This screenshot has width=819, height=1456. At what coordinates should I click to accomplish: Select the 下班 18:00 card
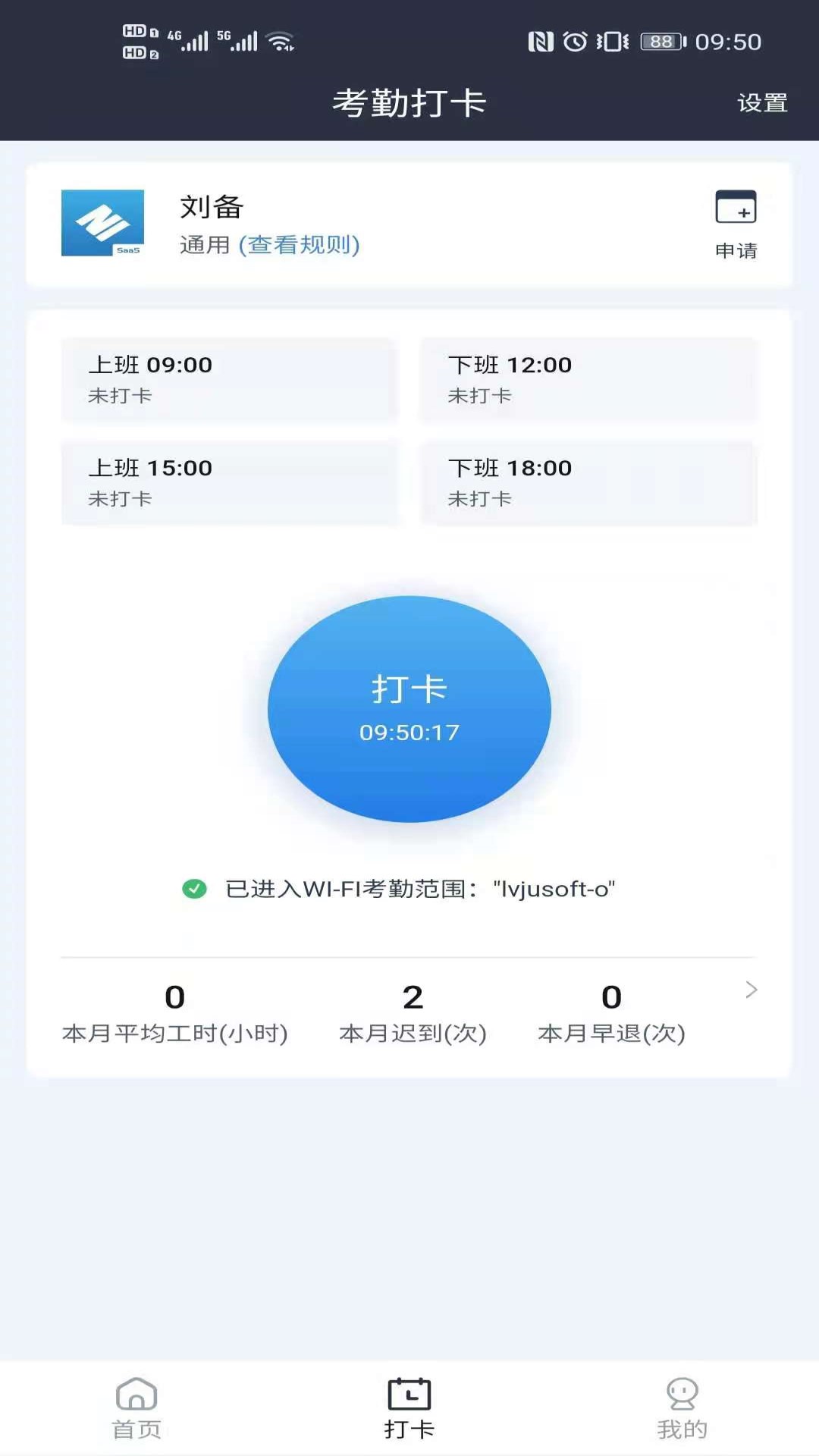coord(588,482)
